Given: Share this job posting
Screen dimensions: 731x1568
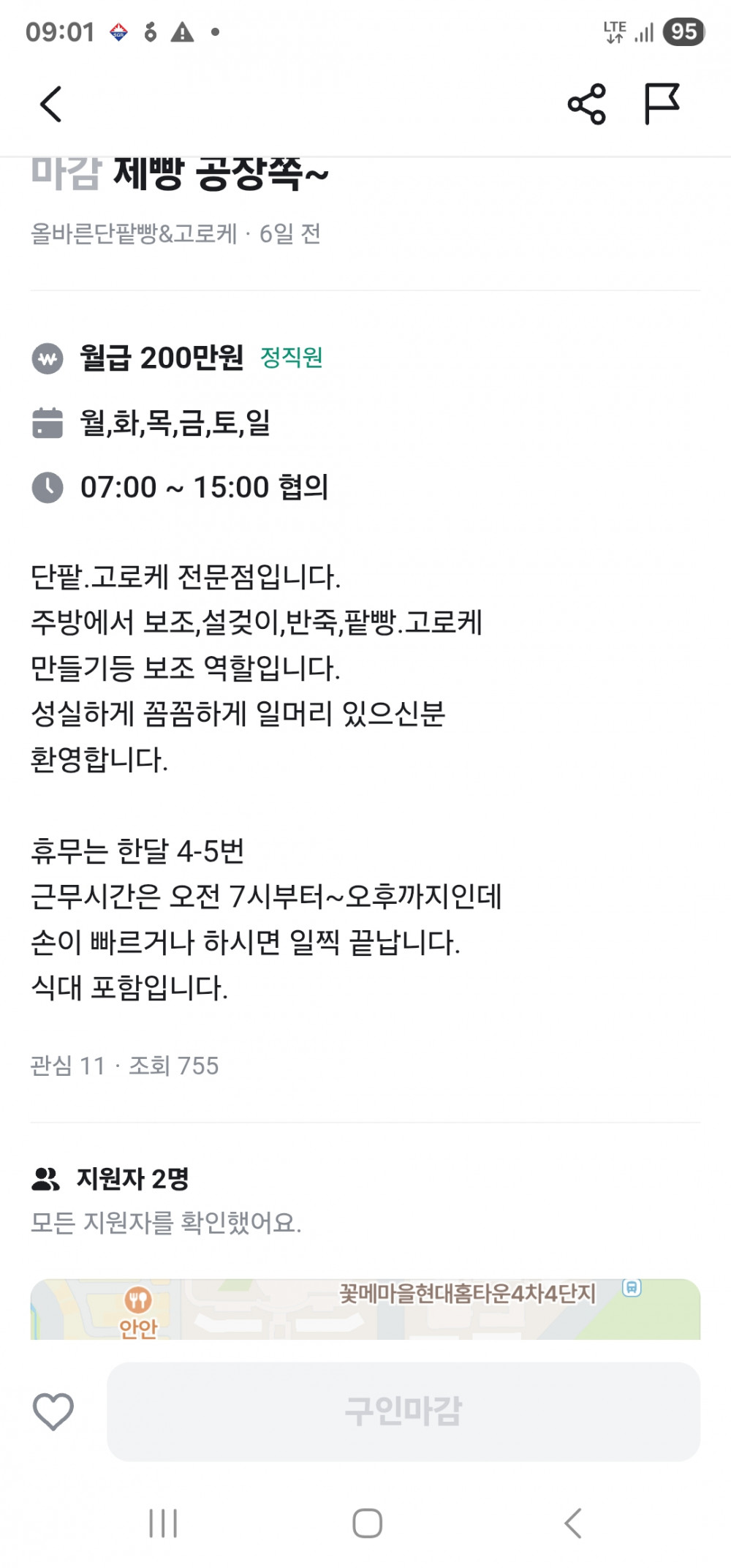Looking at the screenshot, I should 586,103.
